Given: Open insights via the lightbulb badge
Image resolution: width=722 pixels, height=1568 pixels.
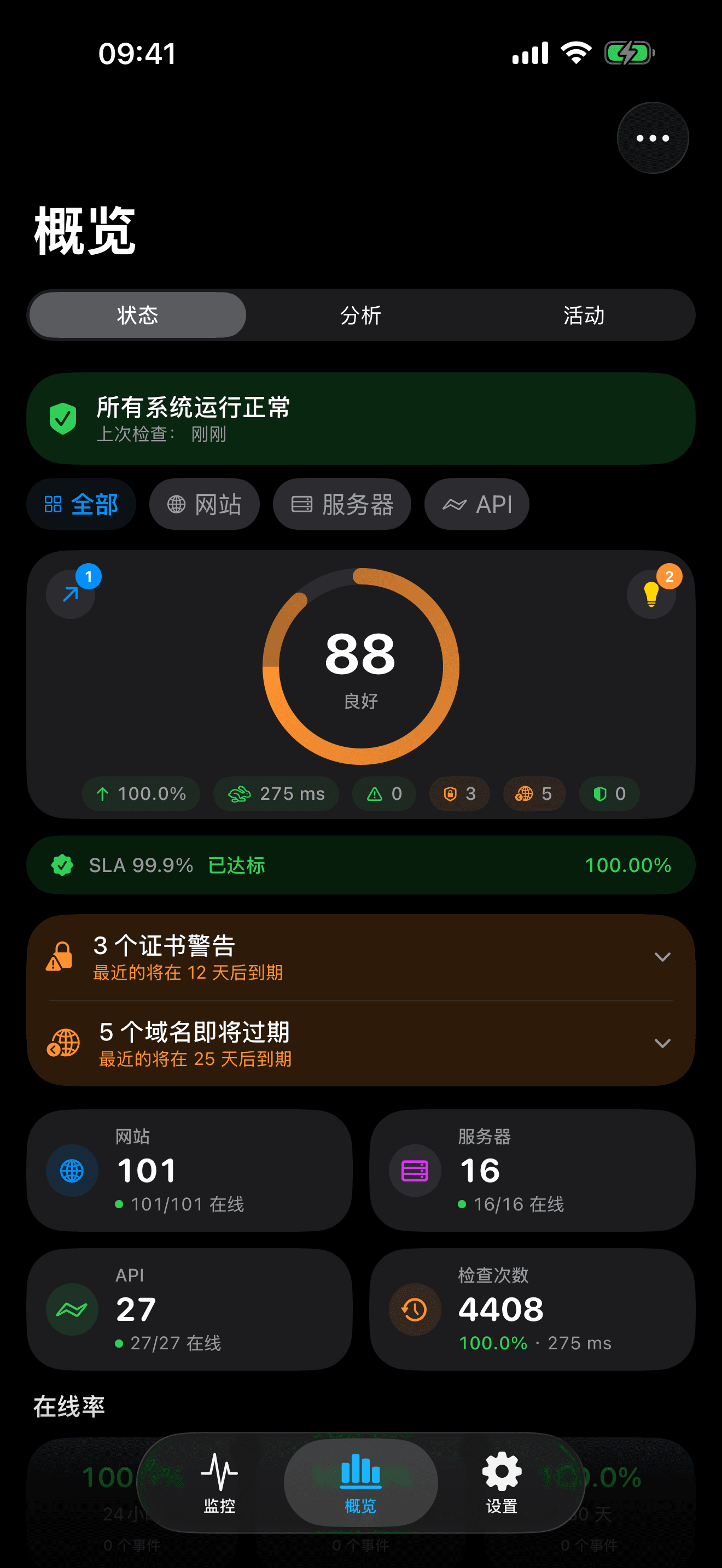Looking at the screenshot, I should 651,594.
